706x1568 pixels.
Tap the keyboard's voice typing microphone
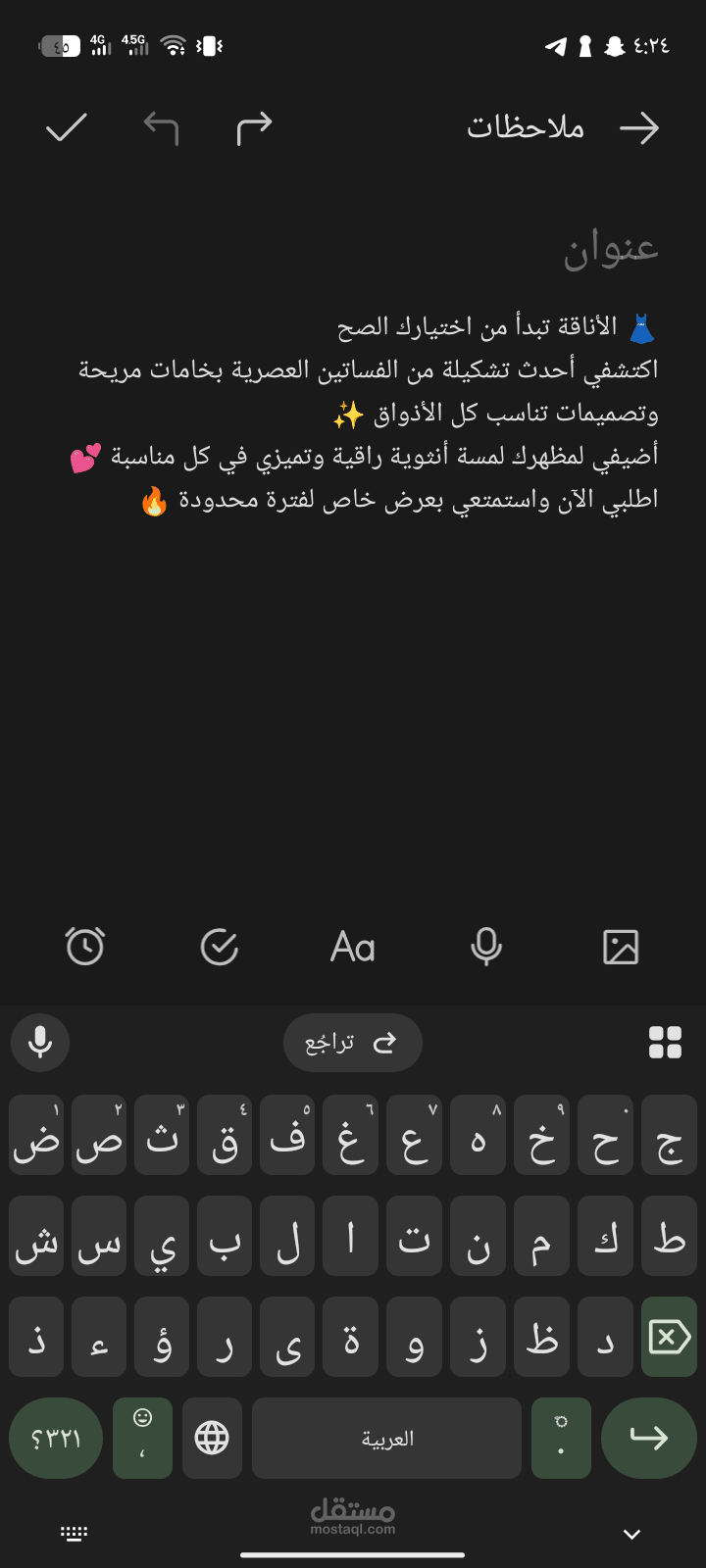[39, 1043]
